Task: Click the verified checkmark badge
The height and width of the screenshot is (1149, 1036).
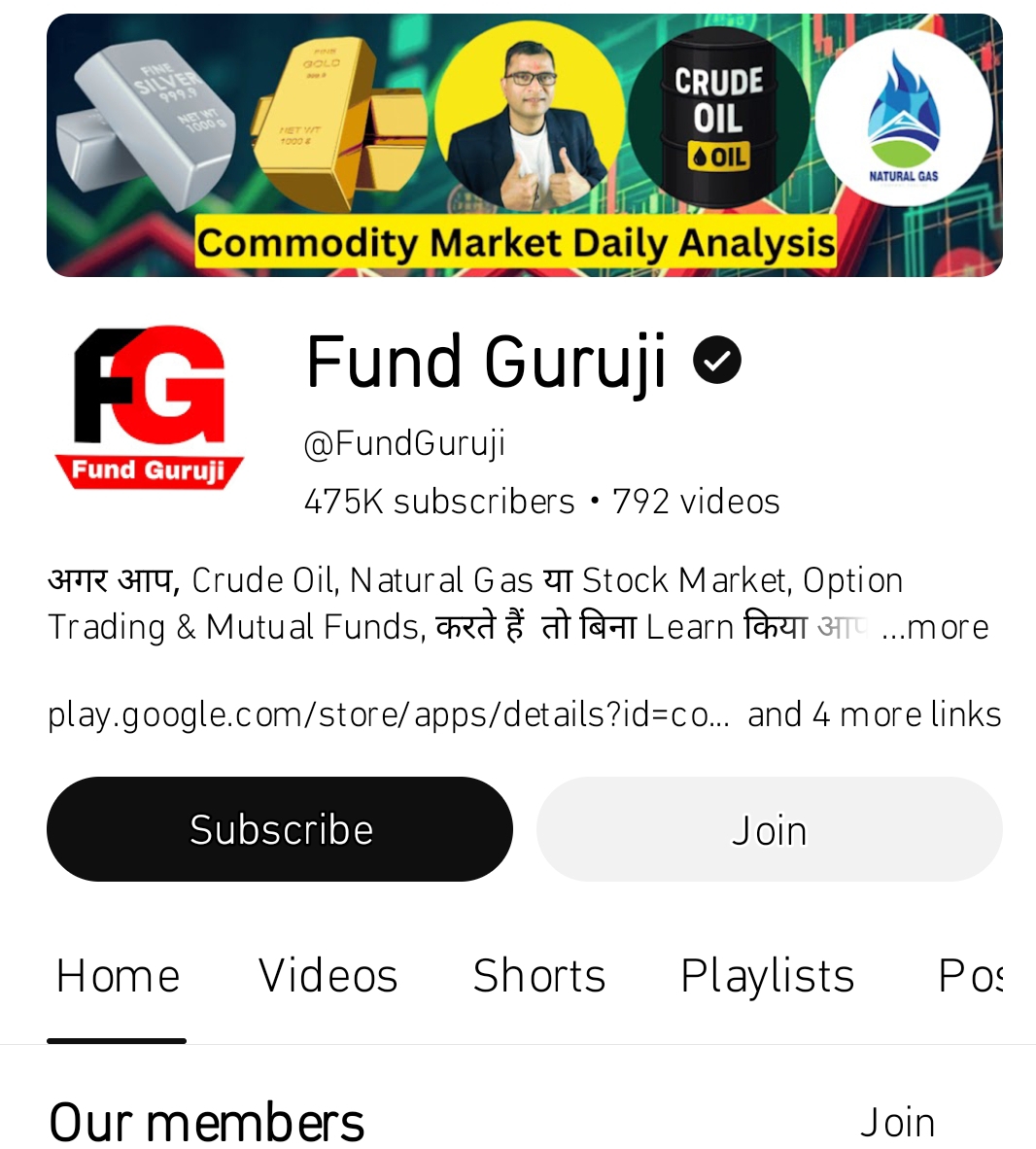Action: pyautogui.click(x=717, y=360)
